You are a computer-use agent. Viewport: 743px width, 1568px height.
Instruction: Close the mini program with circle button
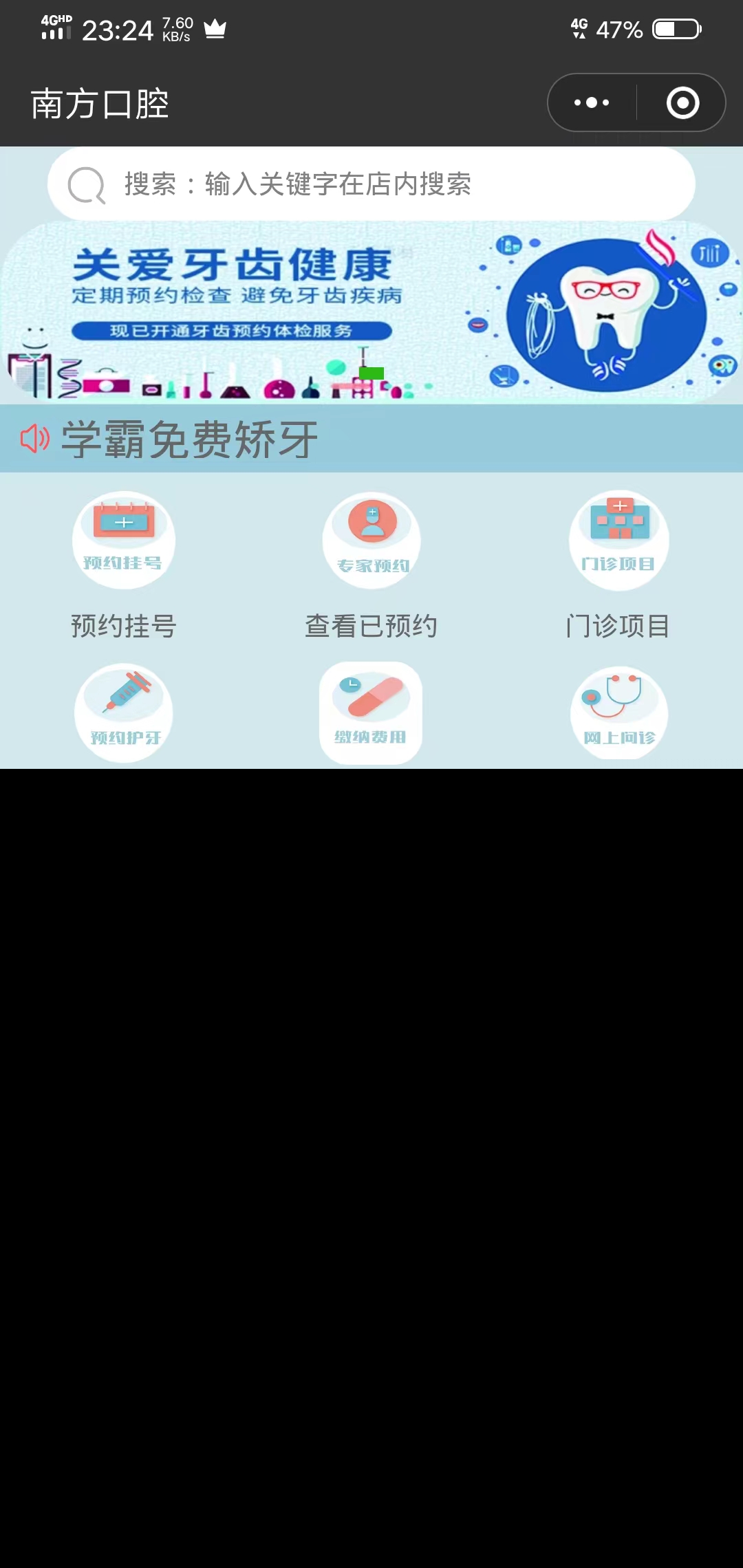click(682, 103)
